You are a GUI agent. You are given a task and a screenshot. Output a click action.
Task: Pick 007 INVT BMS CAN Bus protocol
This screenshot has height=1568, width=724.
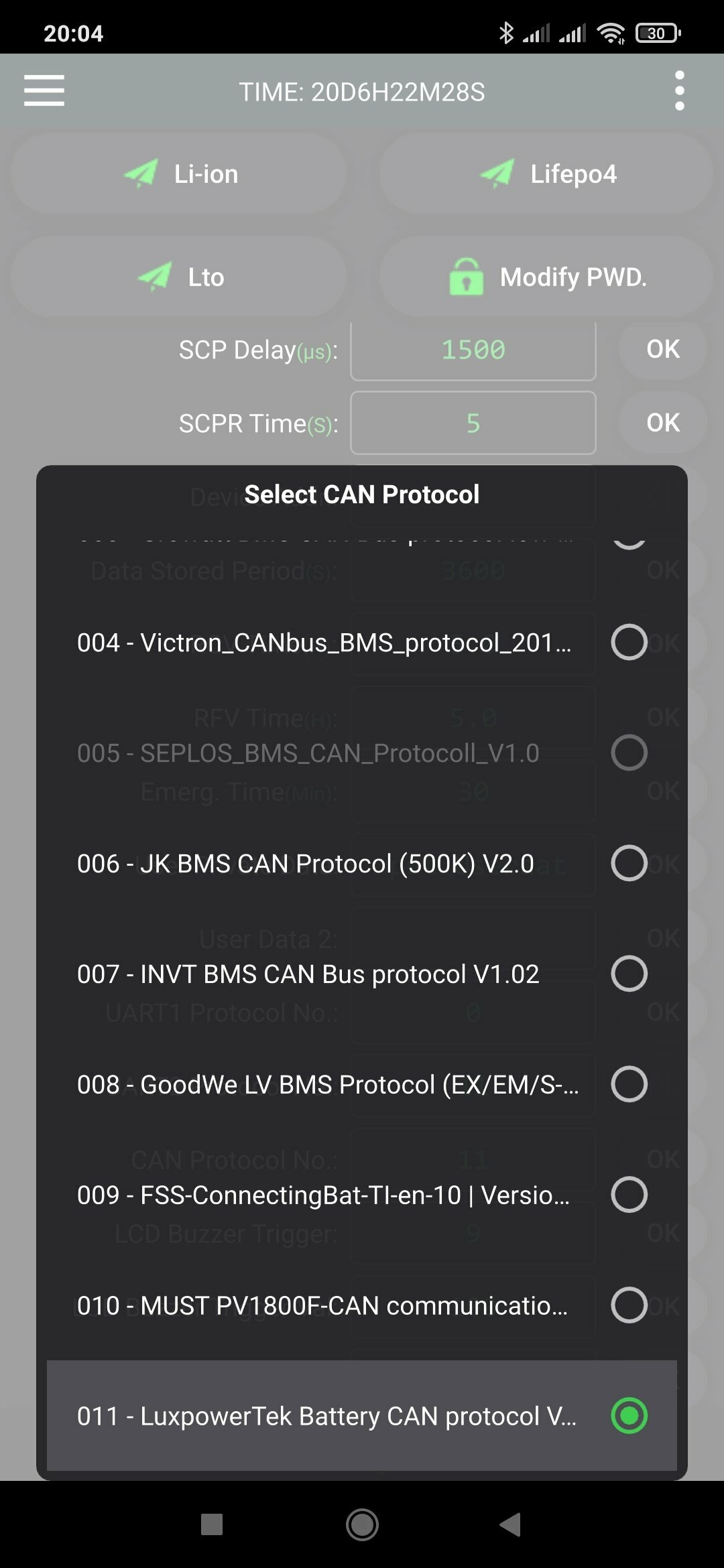362,974
